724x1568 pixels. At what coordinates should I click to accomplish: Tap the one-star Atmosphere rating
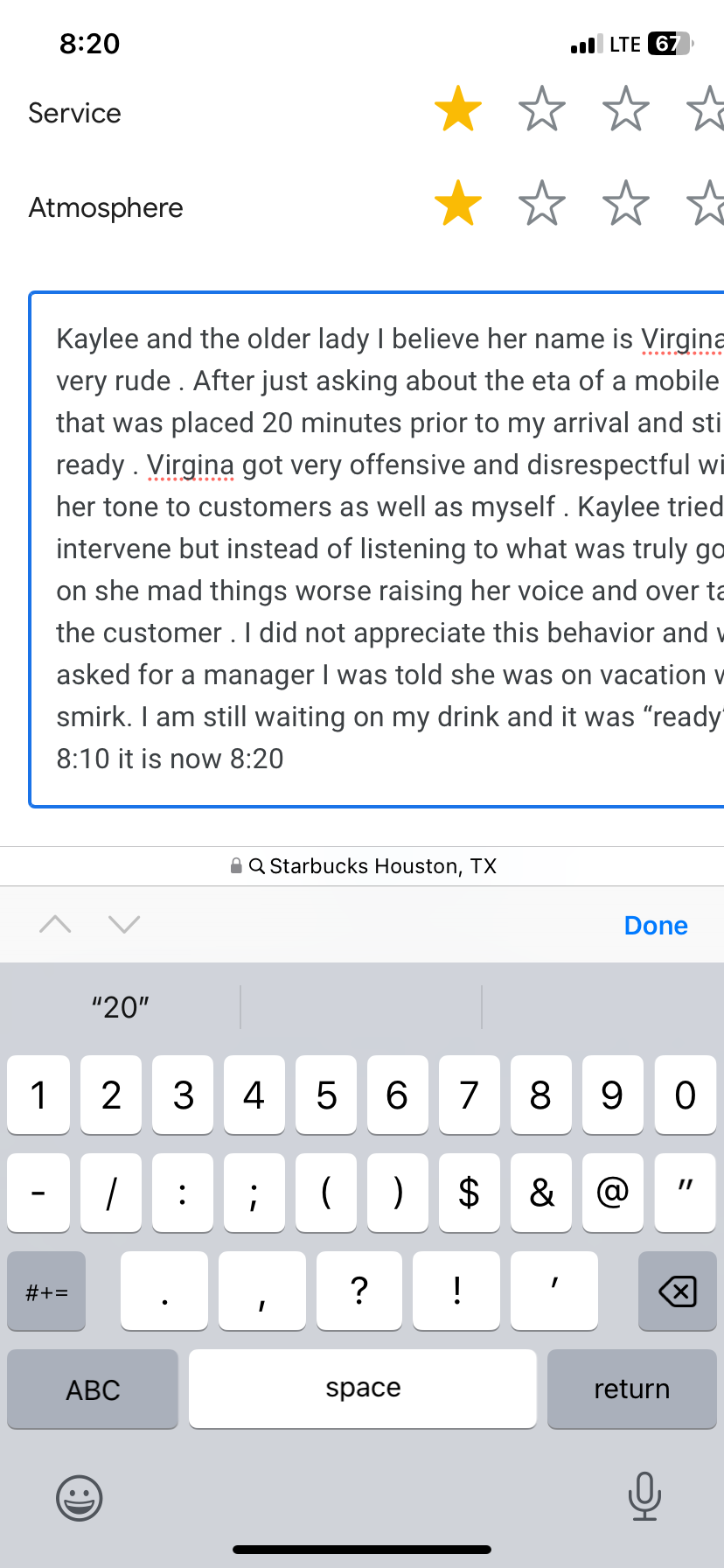tap(458, 204)
